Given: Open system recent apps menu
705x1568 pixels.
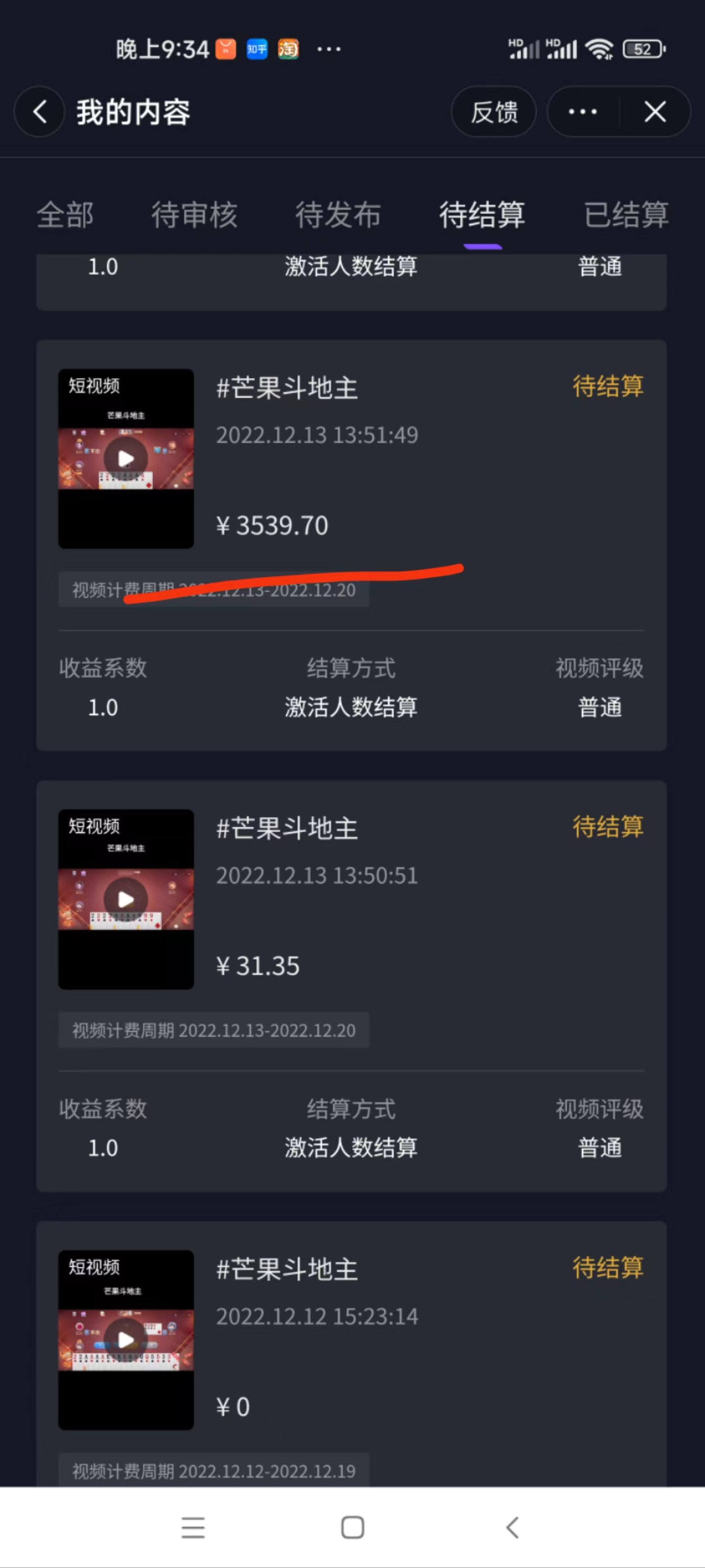Looking at the screenshot, I should tap(193, 1527).
